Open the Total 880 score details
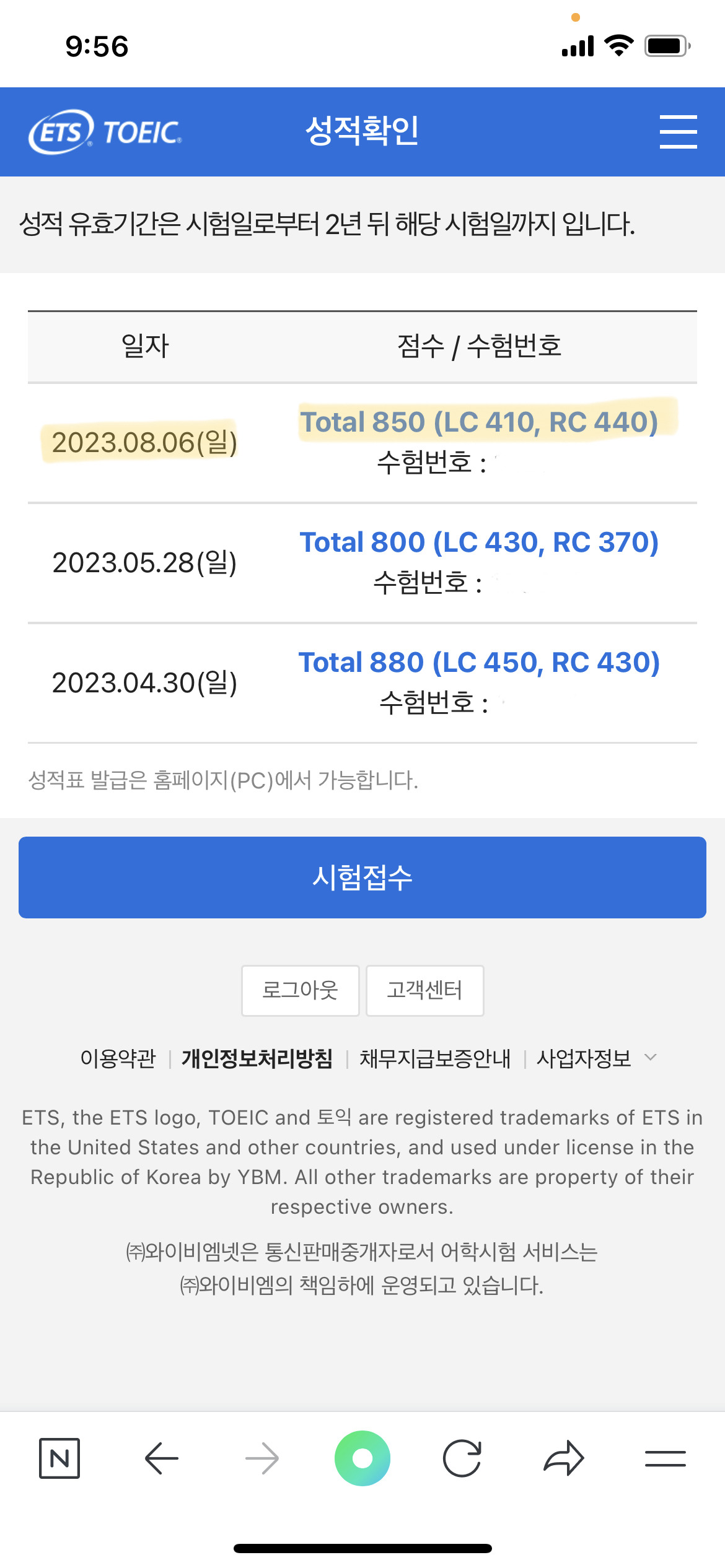This screenshot has width=725, height=1568. (479, 663)
